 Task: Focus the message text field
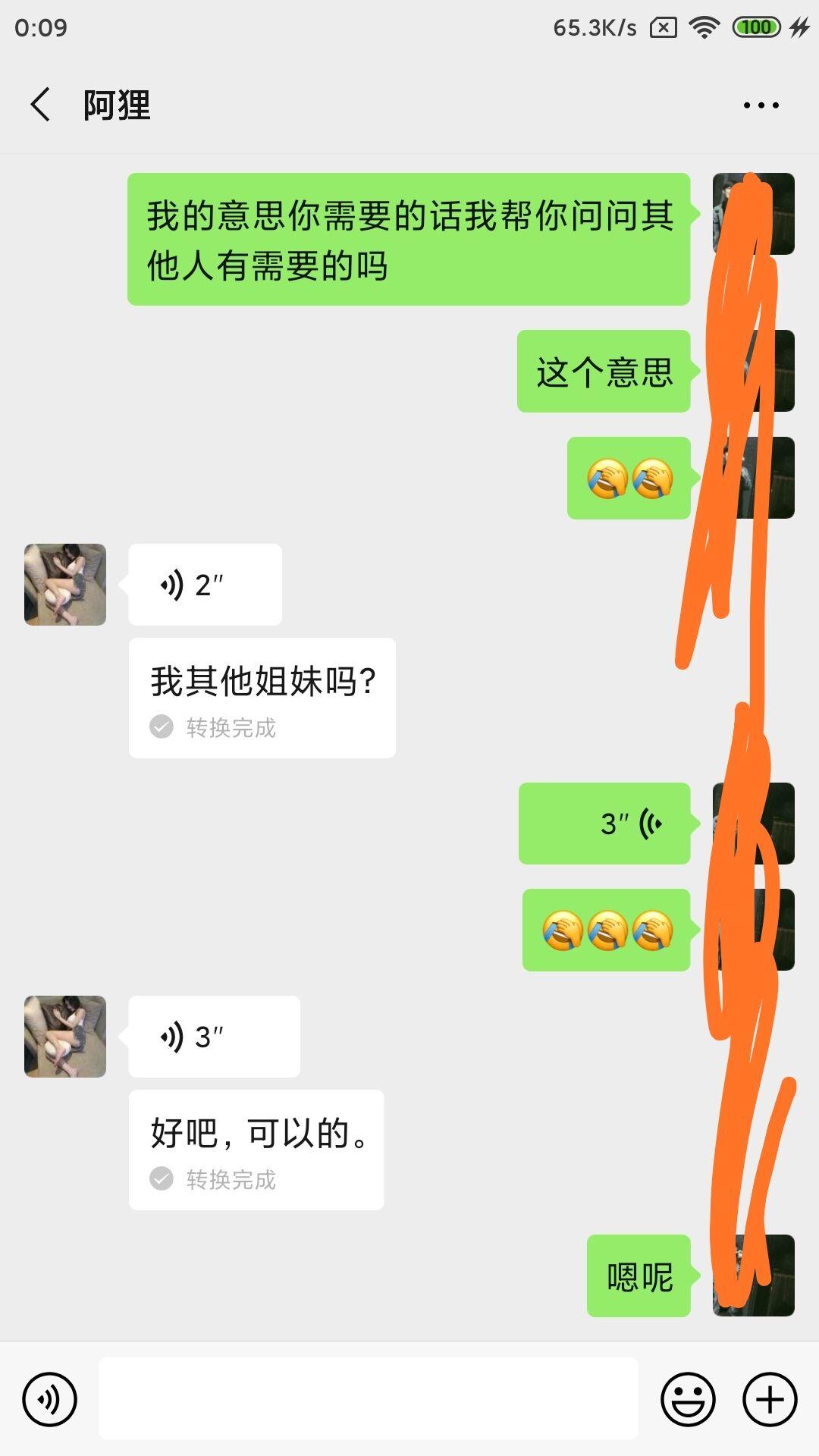369,1399
